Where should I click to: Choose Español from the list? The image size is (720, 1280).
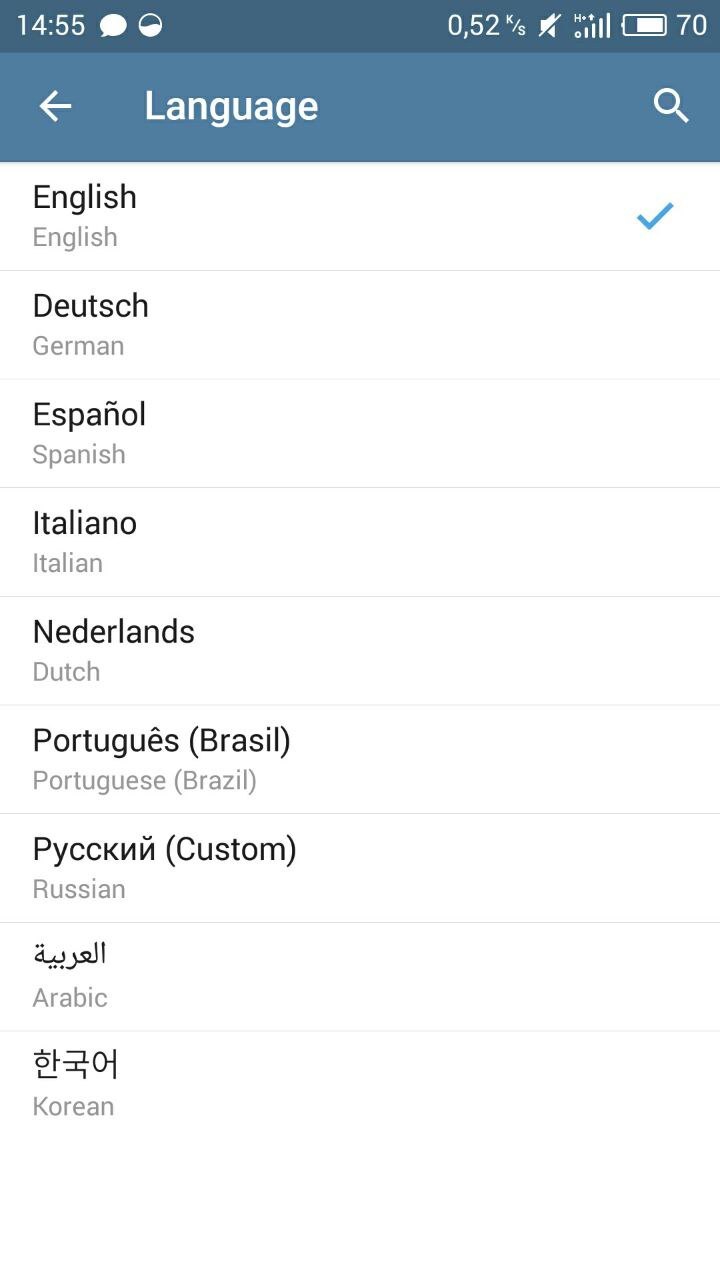click(360, 433)
